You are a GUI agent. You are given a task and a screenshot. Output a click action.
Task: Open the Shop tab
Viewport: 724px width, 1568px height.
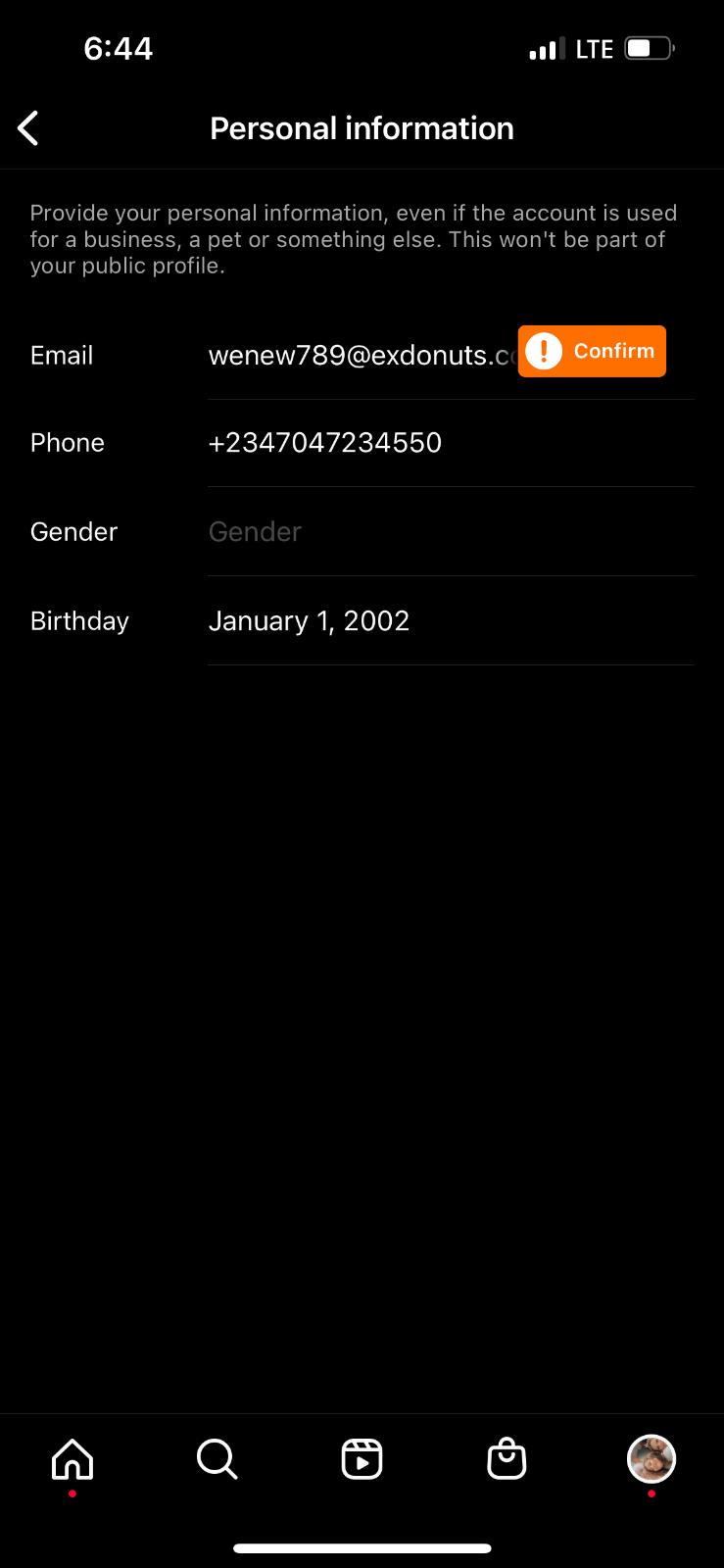(507, 1459)
